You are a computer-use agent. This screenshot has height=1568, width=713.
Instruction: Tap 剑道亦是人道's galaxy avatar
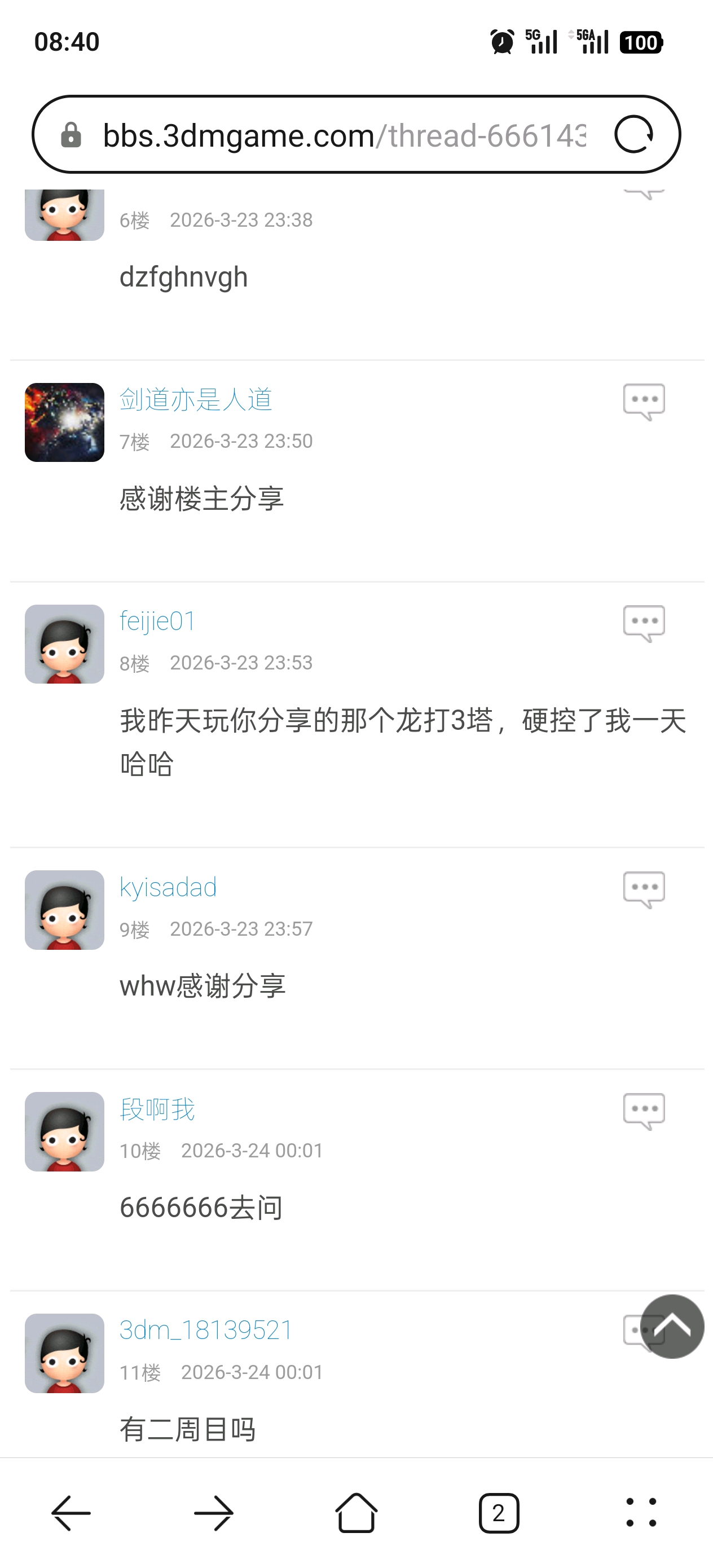[x=64, y=422]
